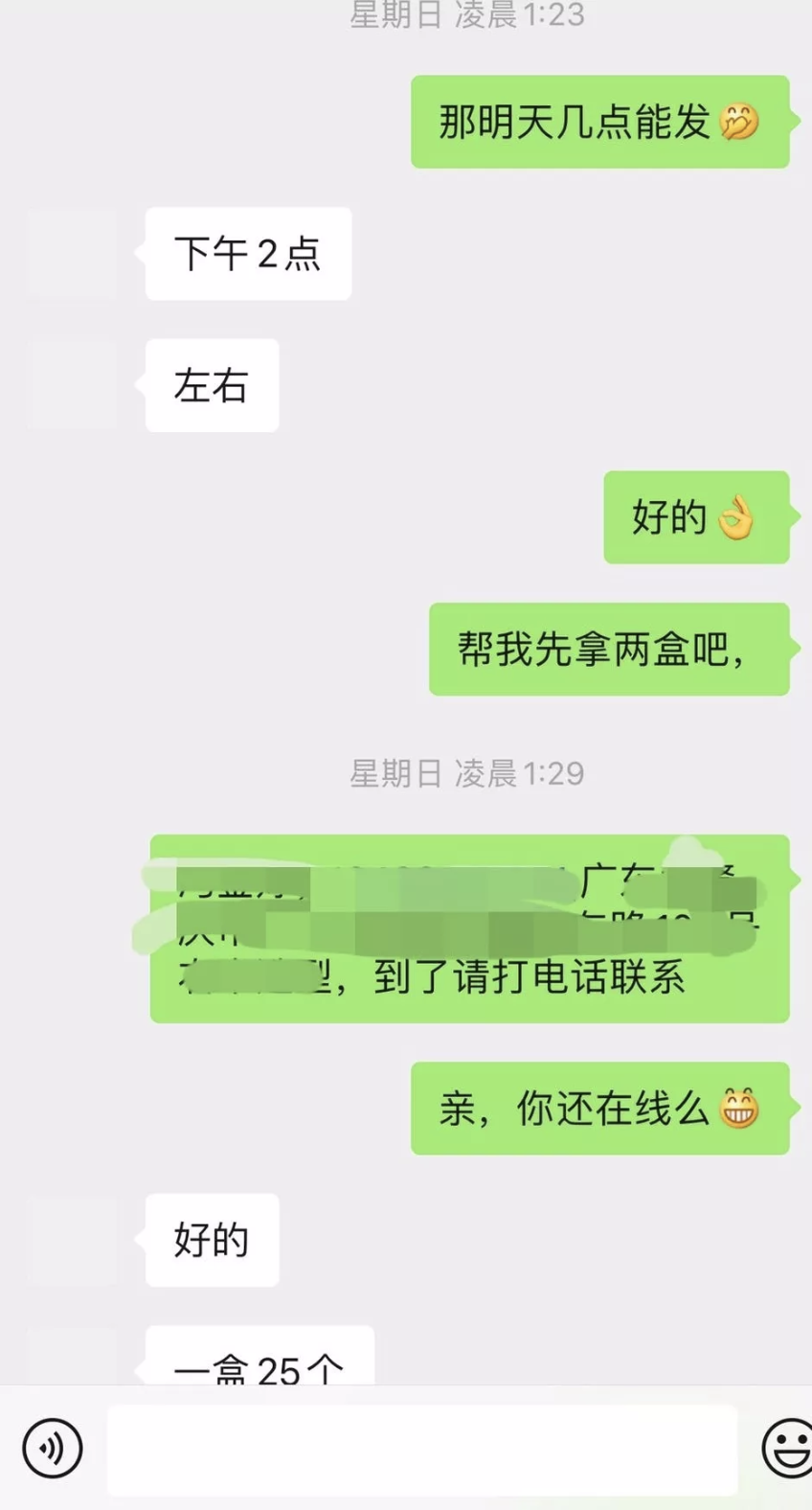Switch to voice message input
This screenshot has height=1510, width=812.
tap(53, 1448)
